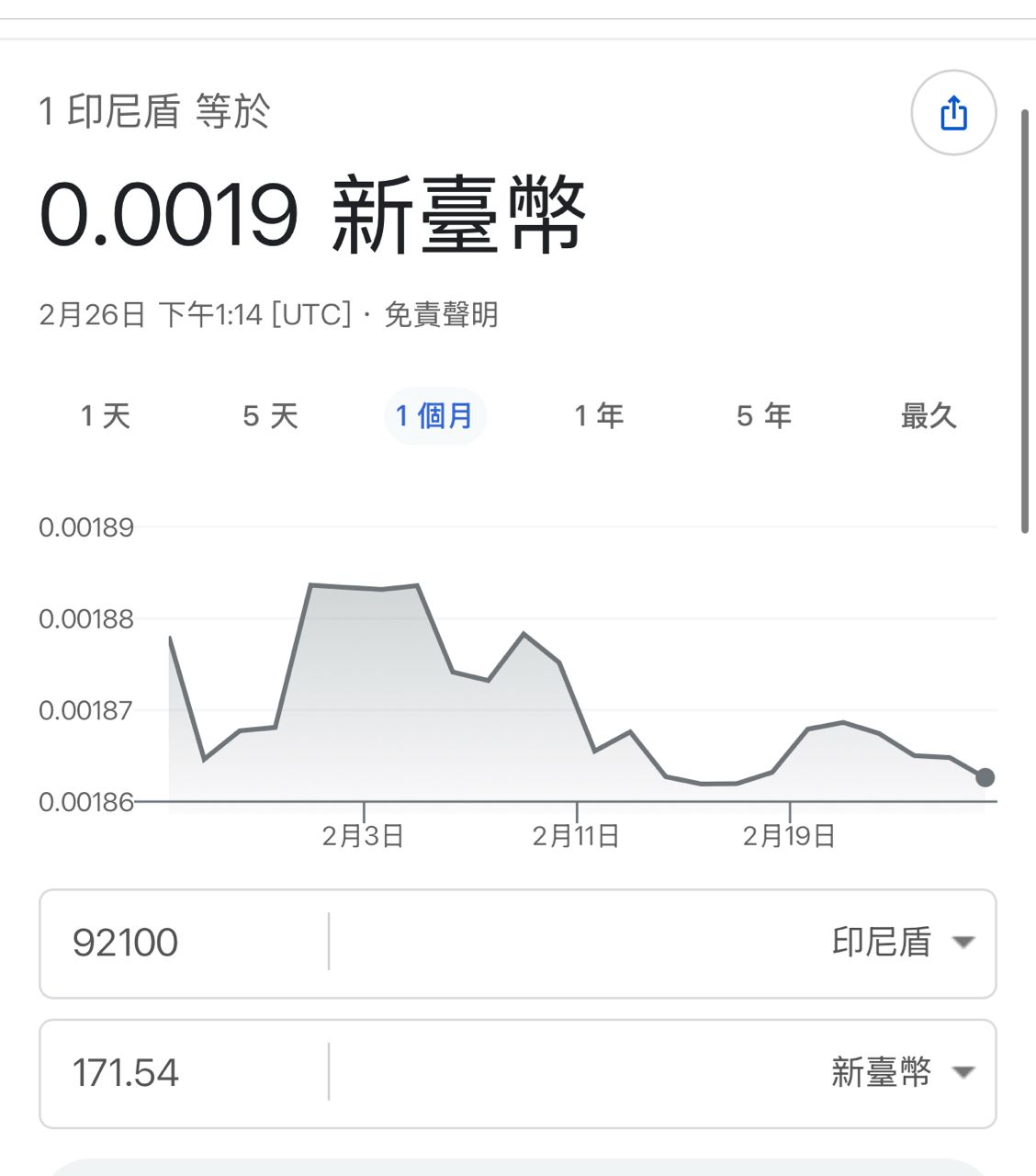Image resolution: width=1036 pixels, height=1176 pixels.
Task: Edit the 171.54 amount field
Action: pos(184,1073)
